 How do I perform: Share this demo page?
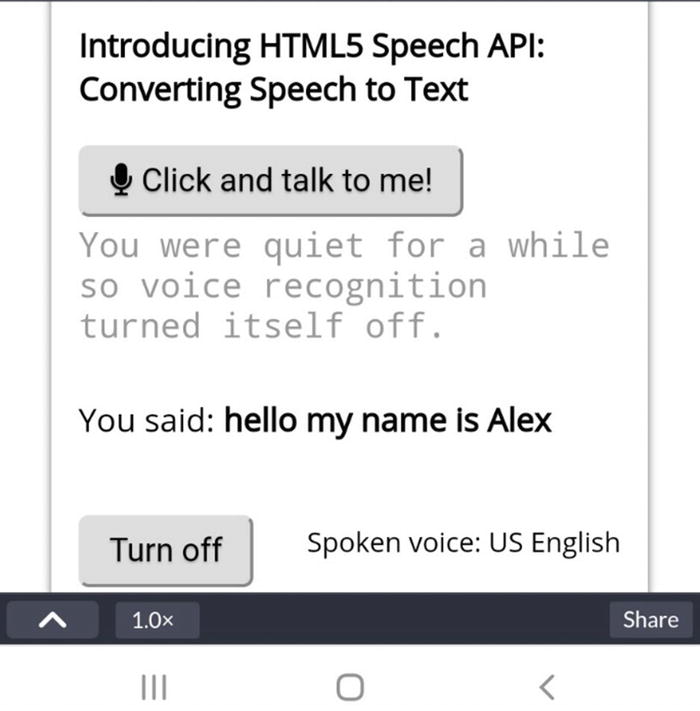(650, 619)
